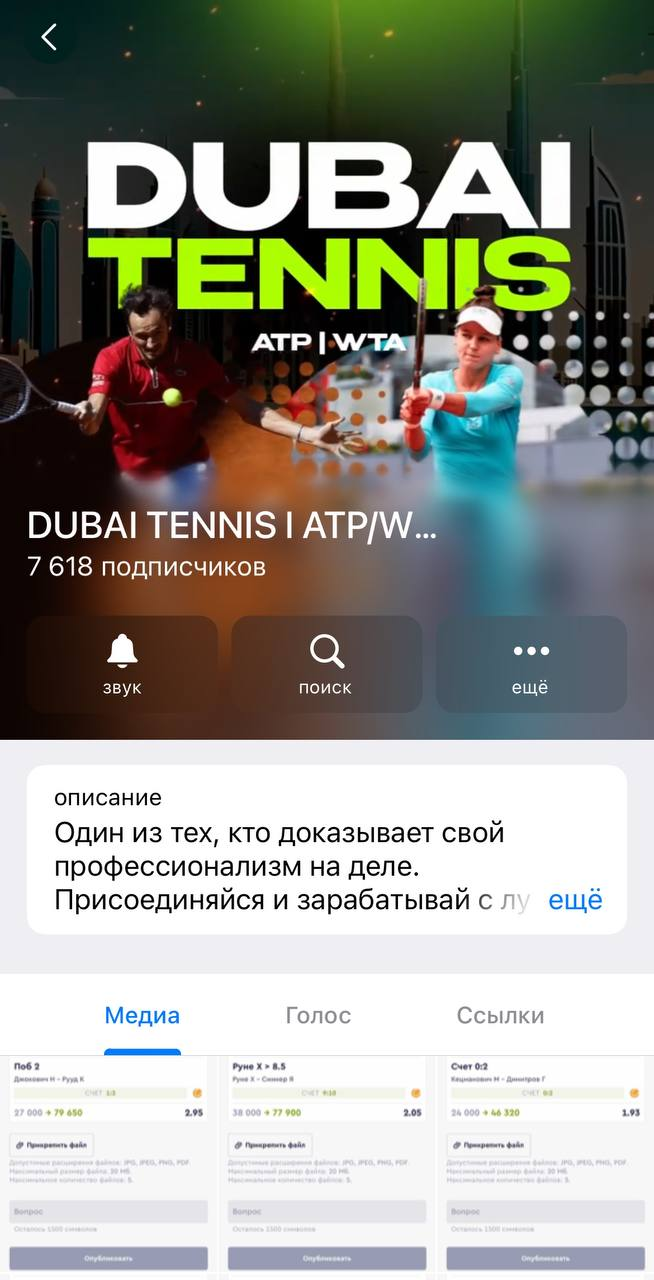Switch to the Ссылки tab

tap(500, 1016)
